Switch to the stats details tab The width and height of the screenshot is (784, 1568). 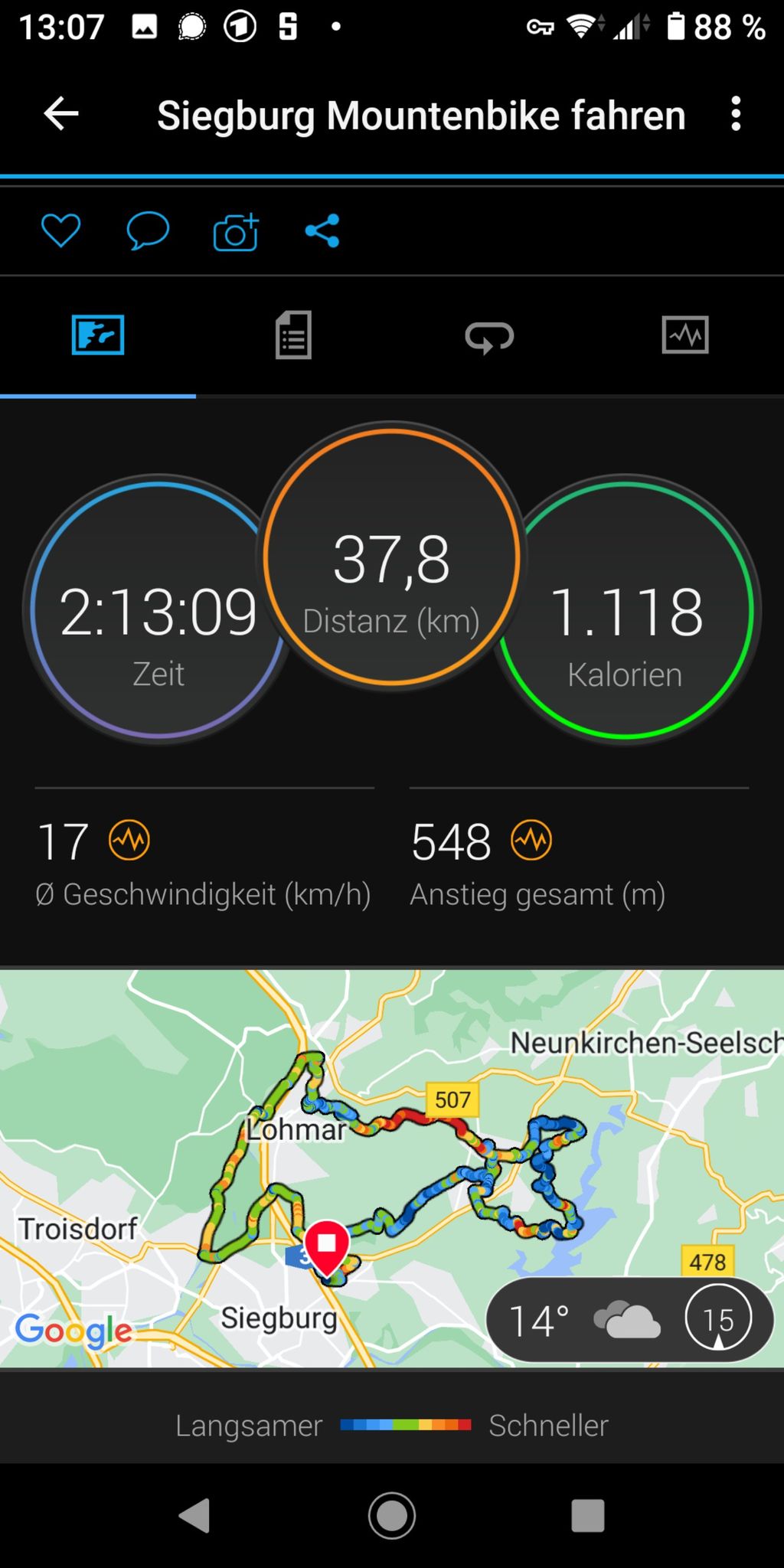tap(294, 335)
